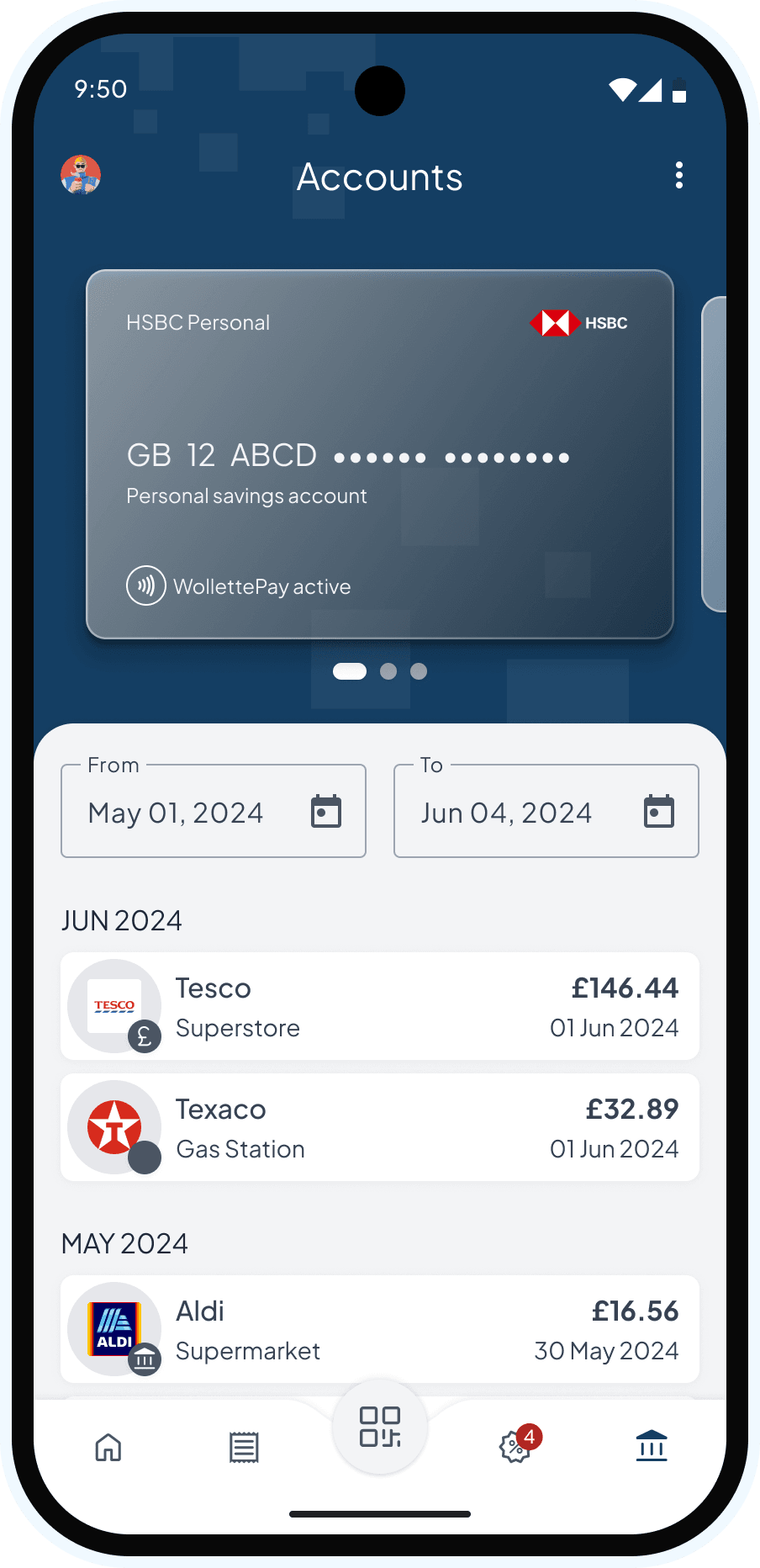760x1568 pixels.
Task: Switch to the receipts list tab
Action: click(x=244, y=1448)
